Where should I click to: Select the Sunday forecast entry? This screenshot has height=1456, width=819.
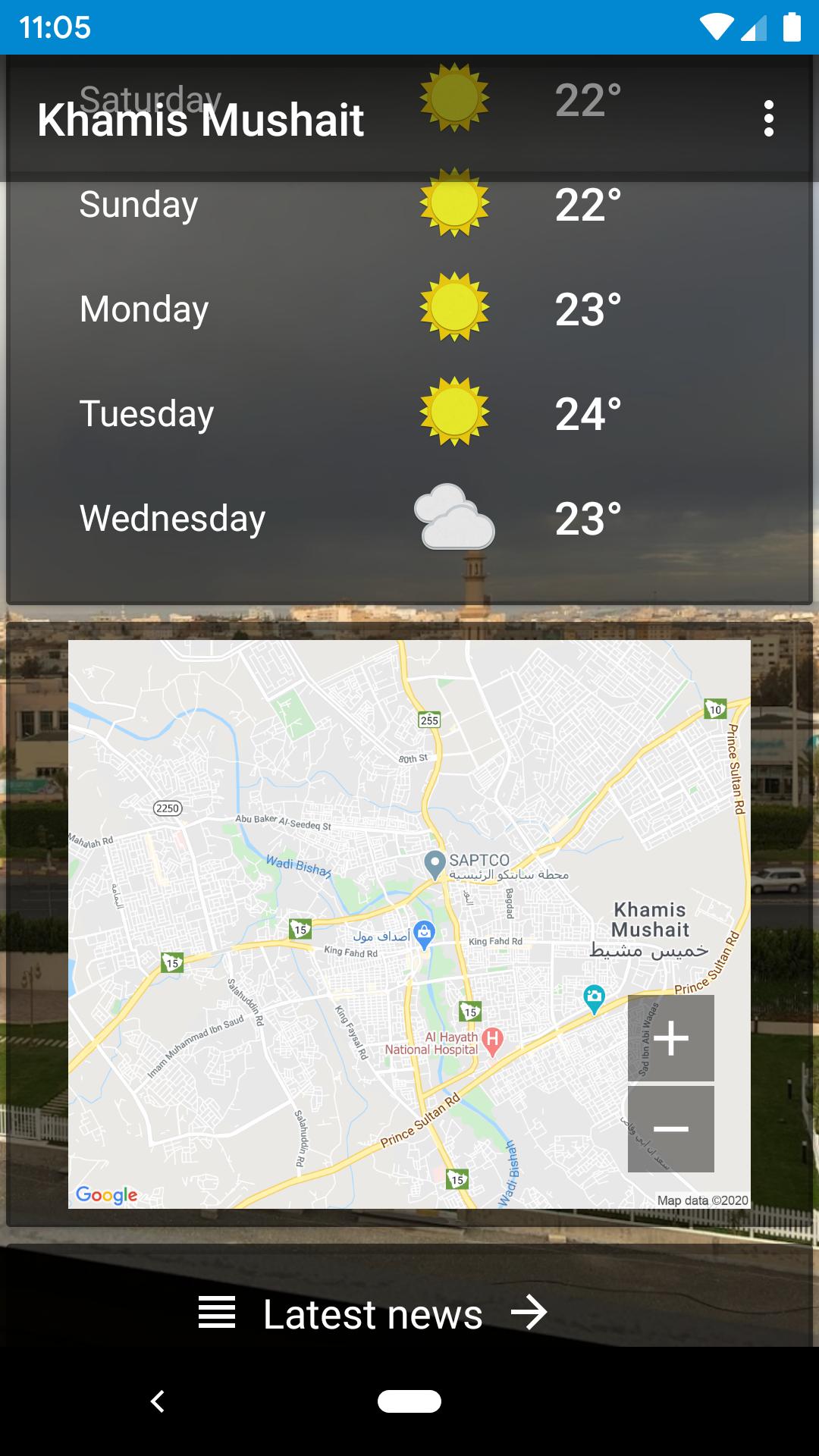[x=227, y=203]
